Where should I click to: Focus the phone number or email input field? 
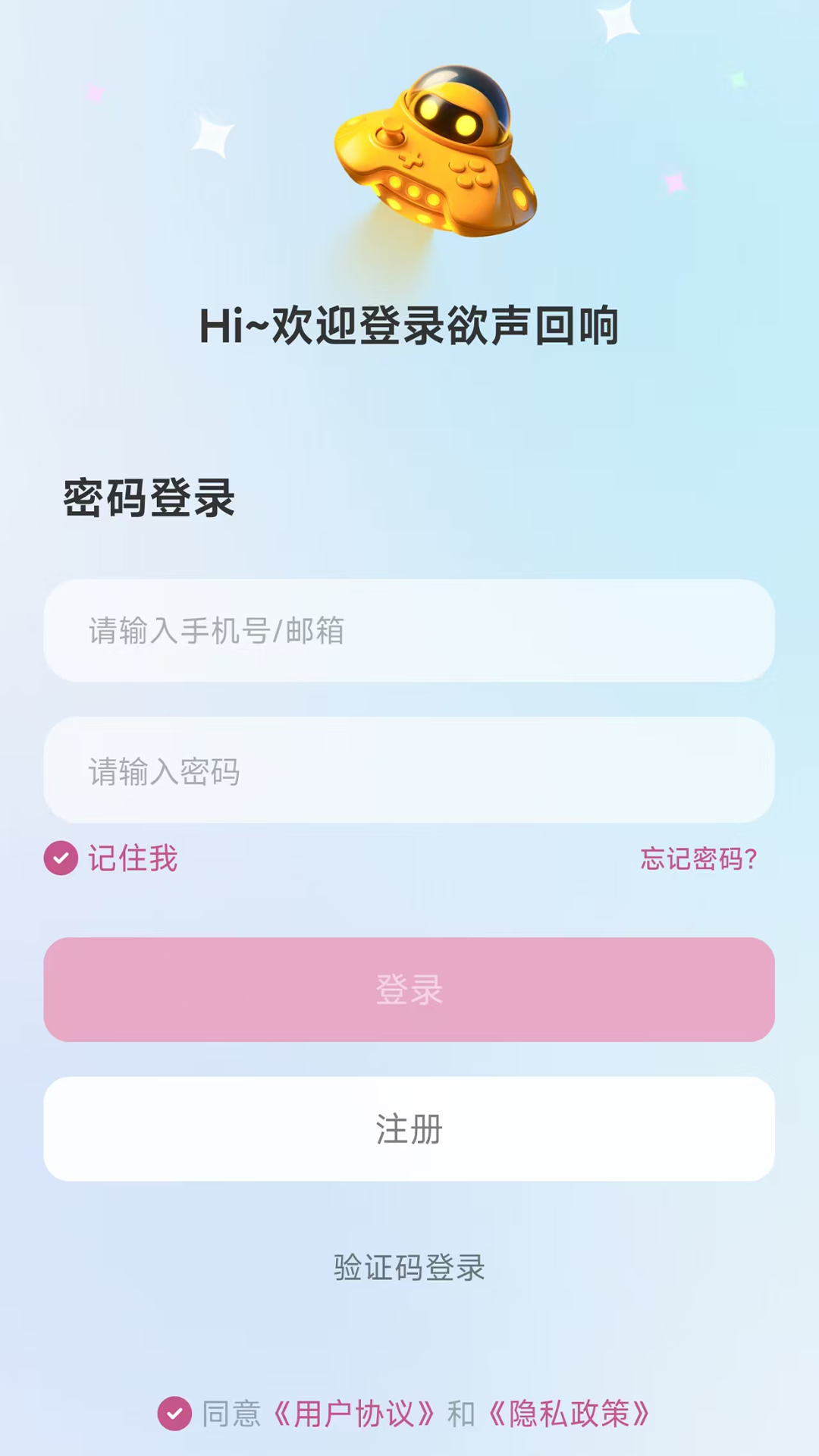(x=409, y=631)
